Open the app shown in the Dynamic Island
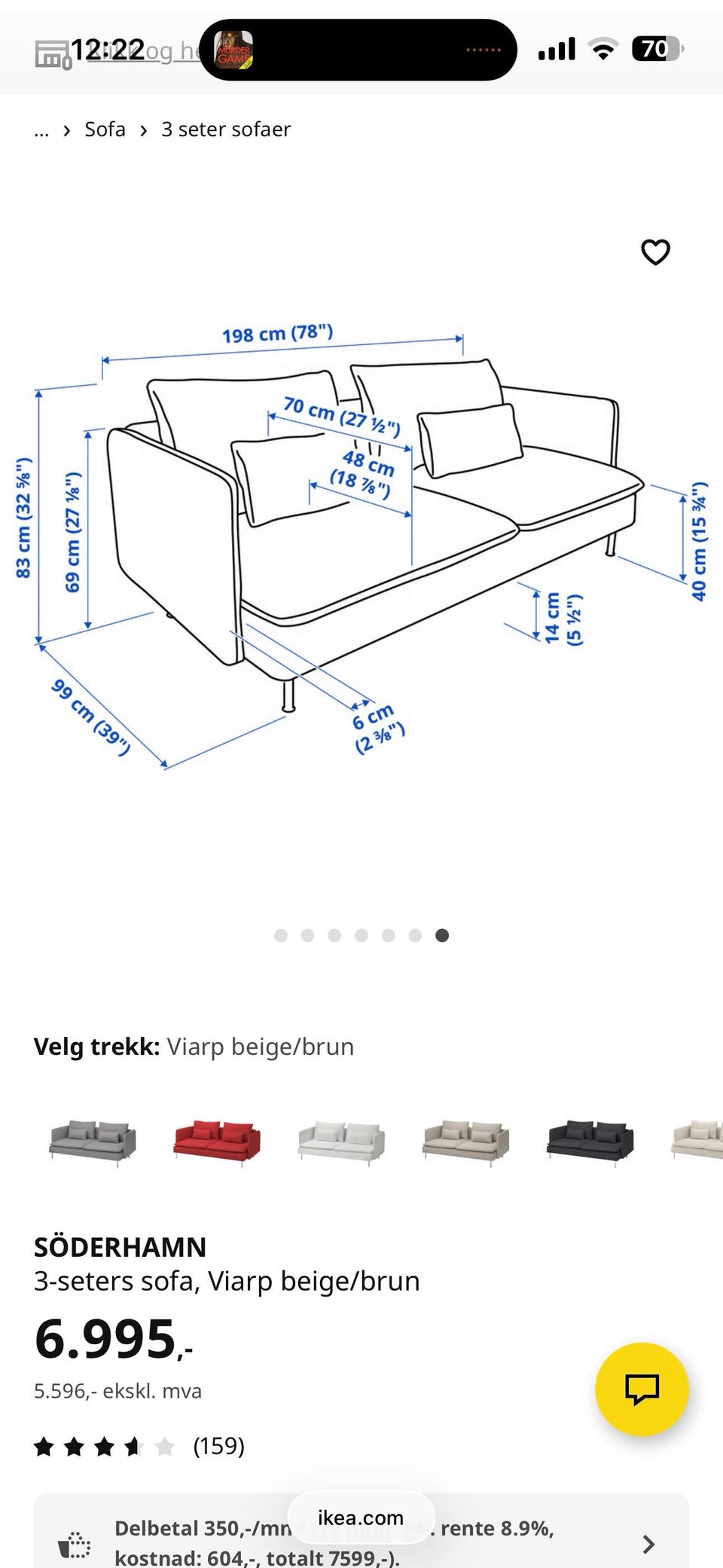 (x=236, y=50)
